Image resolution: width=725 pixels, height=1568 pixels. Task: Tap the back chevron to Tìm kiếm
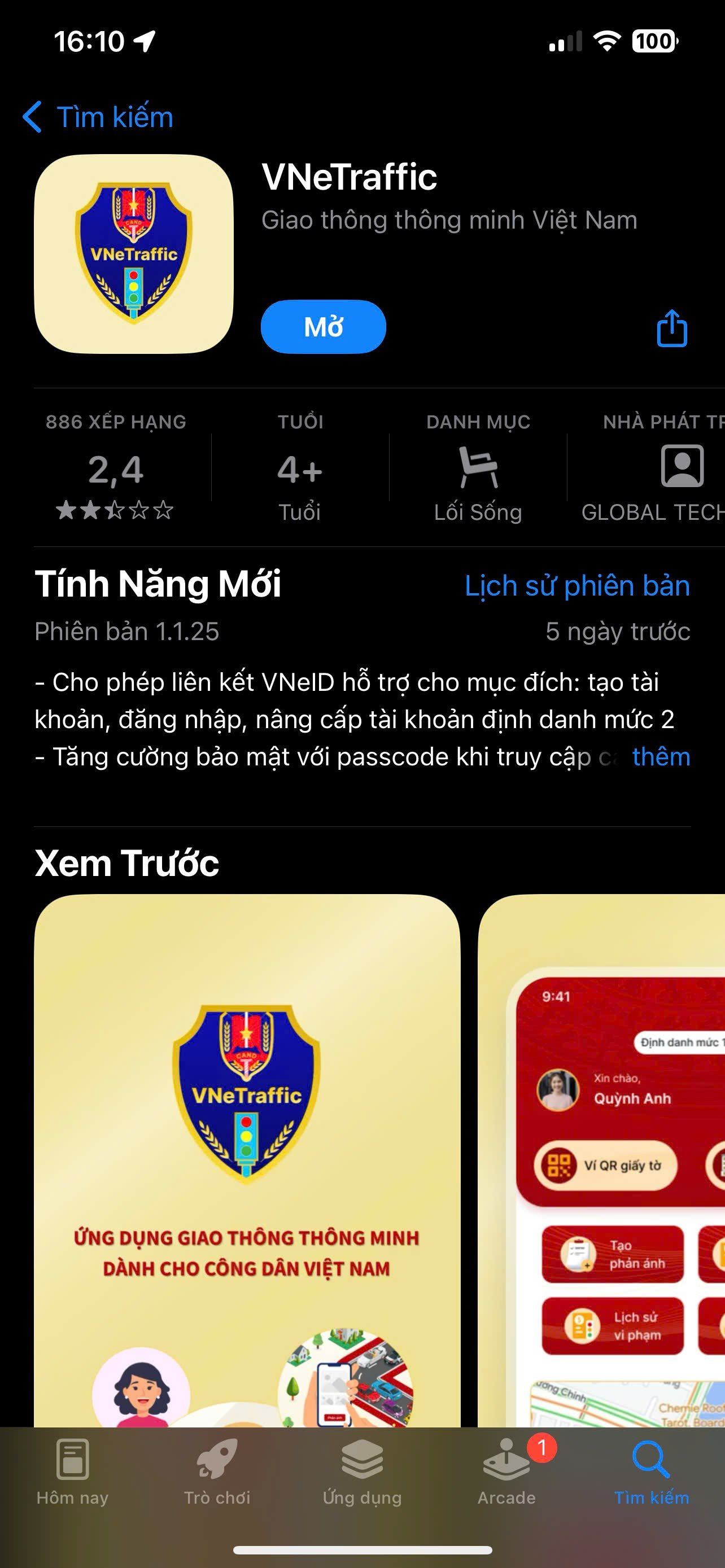tap(33, 117)
